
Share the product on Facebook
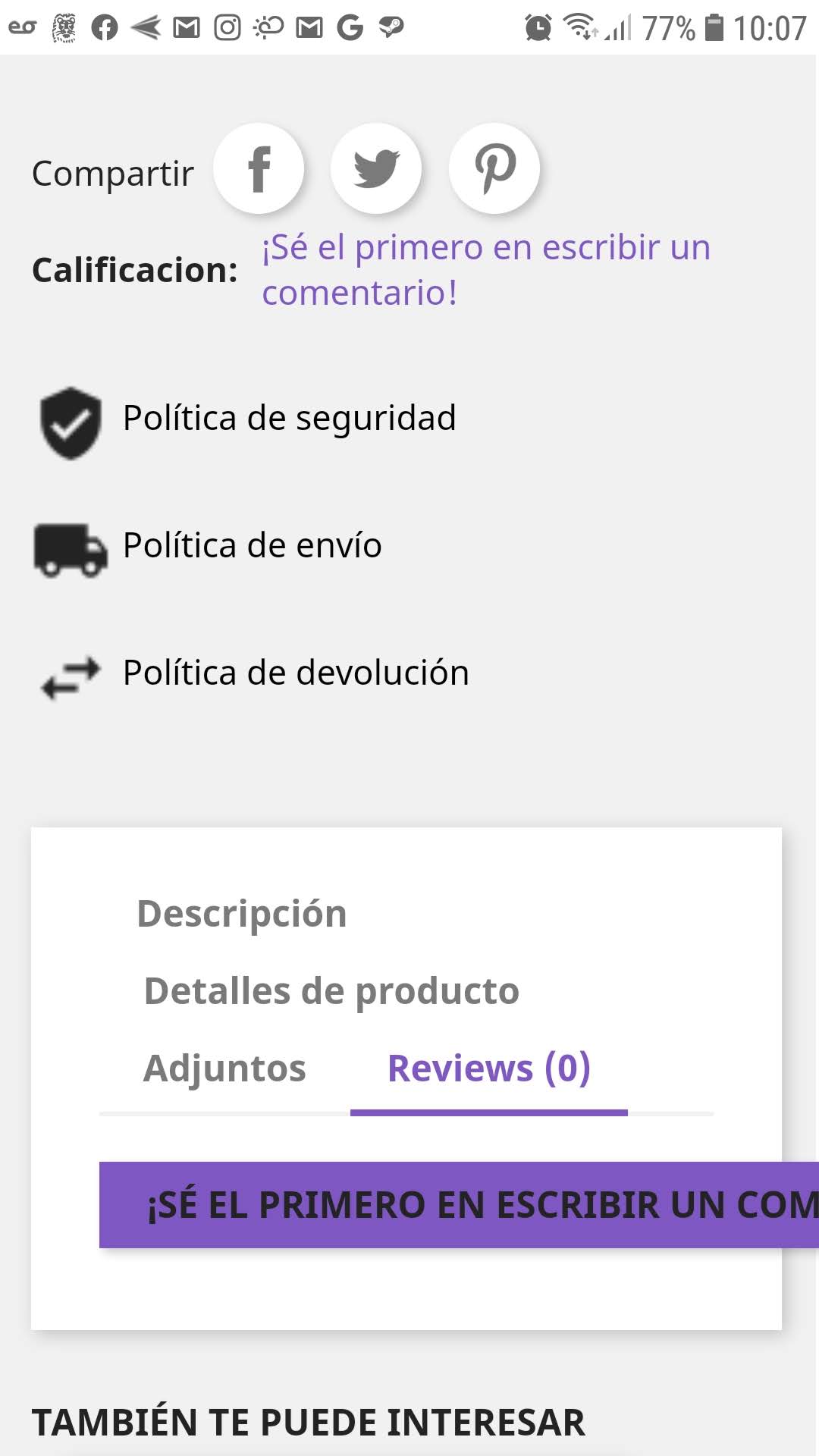point(259,168)
